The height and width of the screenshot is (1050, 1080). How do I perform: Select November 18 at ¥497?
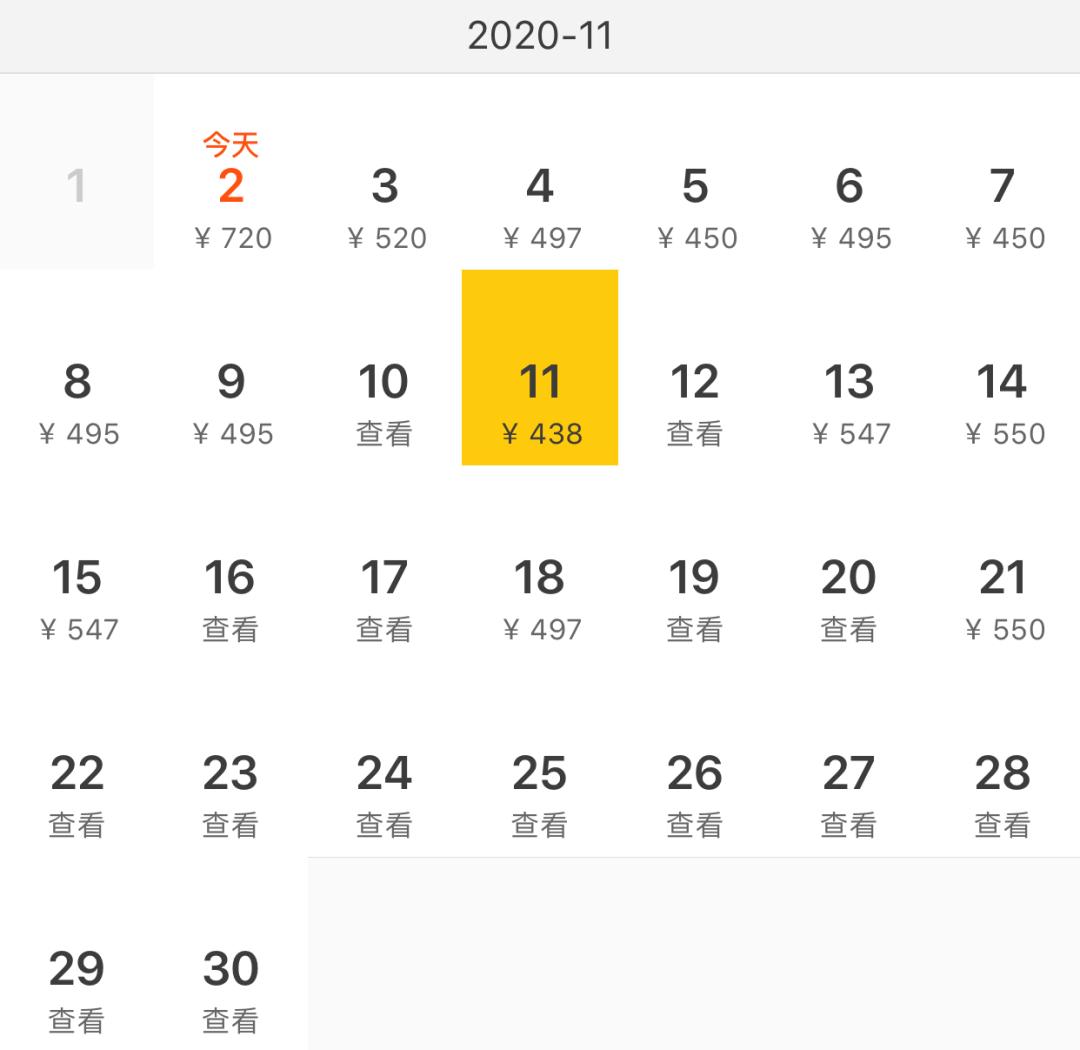pyautogui.click(x=540, y=596)
